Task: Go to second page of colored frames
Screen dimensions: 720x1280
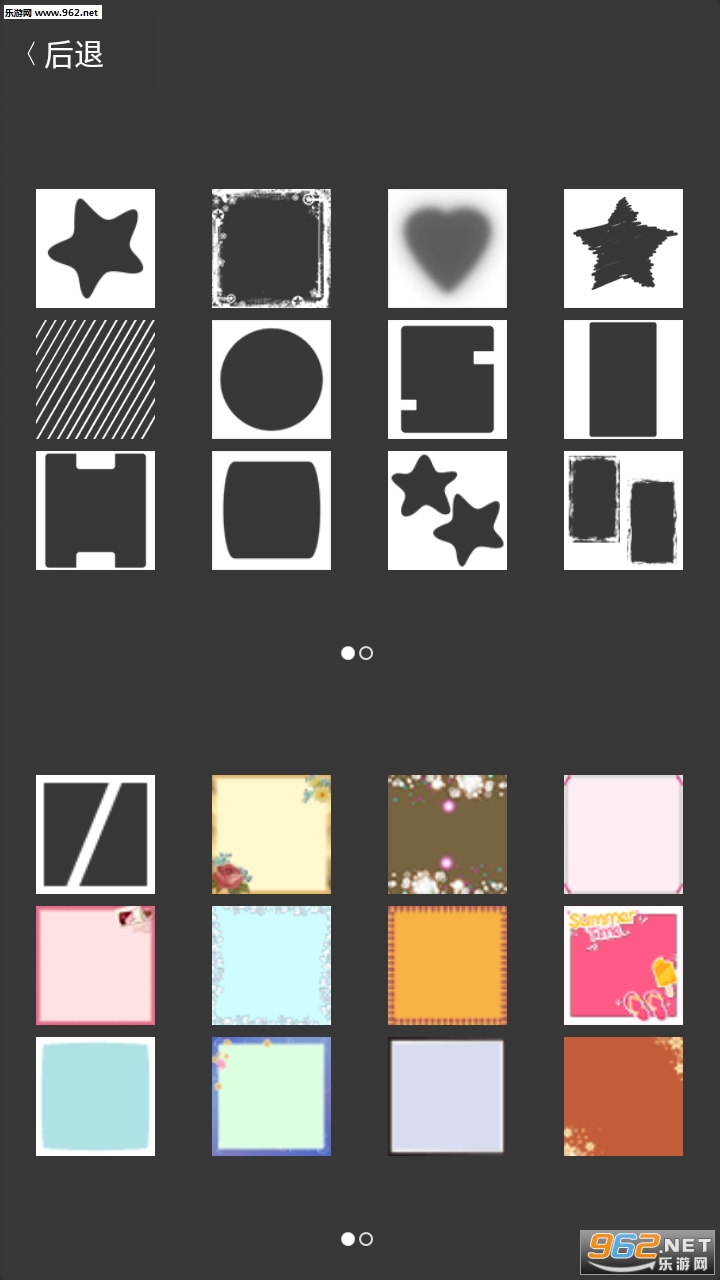Action: [366, 1239]
